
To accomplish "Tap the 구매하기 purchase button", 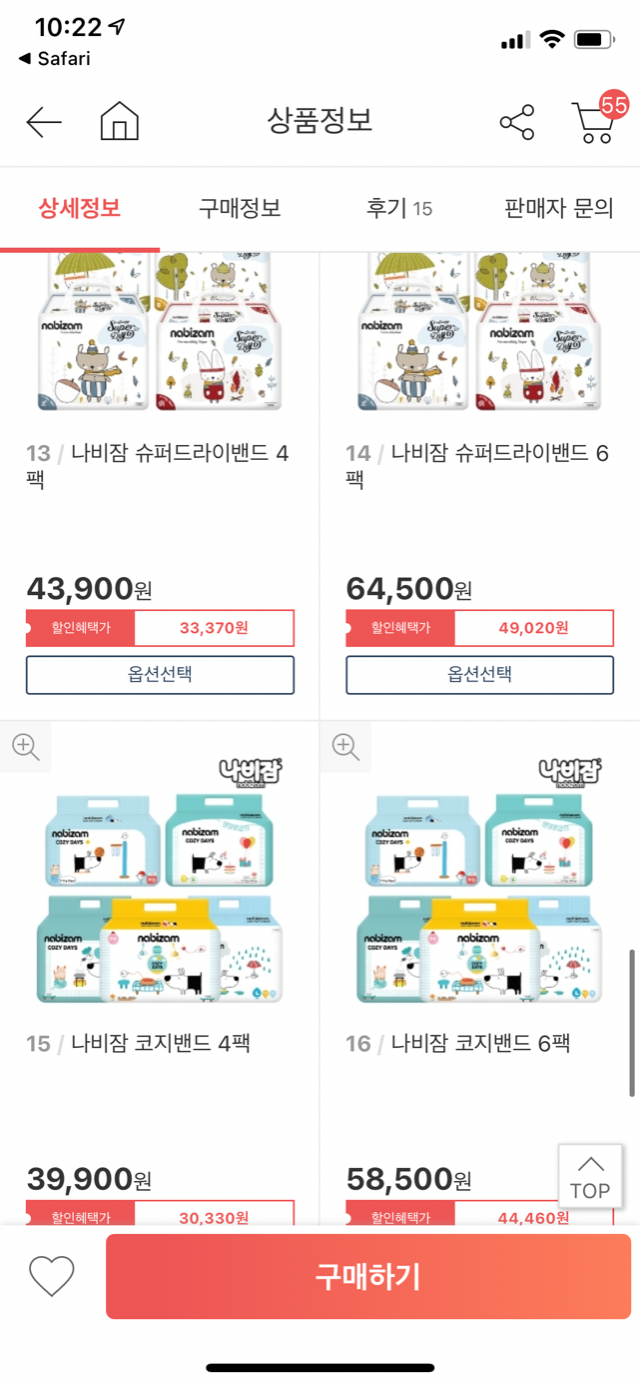I will [x=368, y=1276].
